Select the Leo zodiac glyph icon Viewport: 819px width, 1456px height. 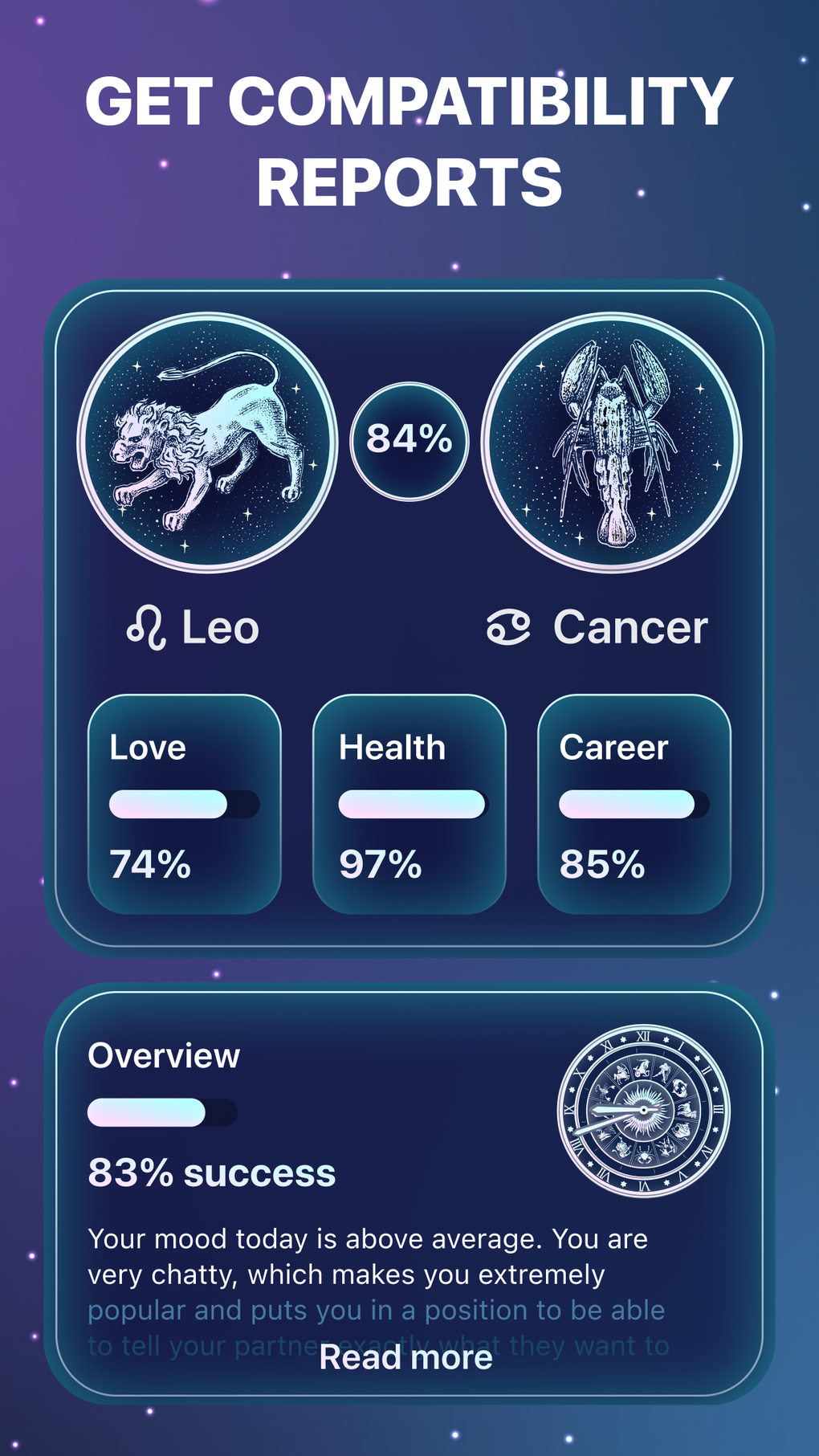coord(149,628)
